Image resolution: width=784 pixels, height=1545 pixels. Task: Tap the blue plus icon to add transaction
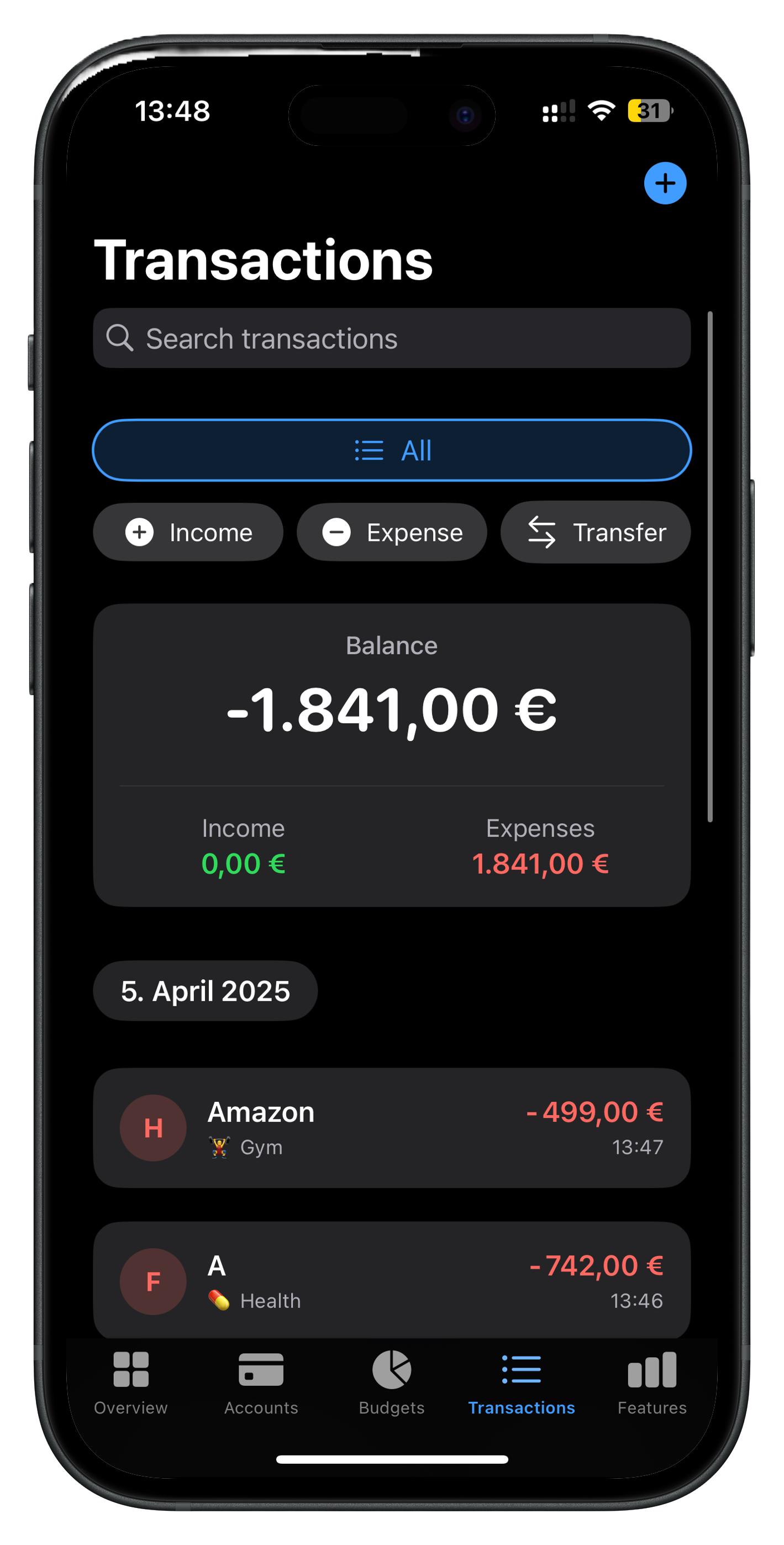pyautogui.click(x=665, y=184)
